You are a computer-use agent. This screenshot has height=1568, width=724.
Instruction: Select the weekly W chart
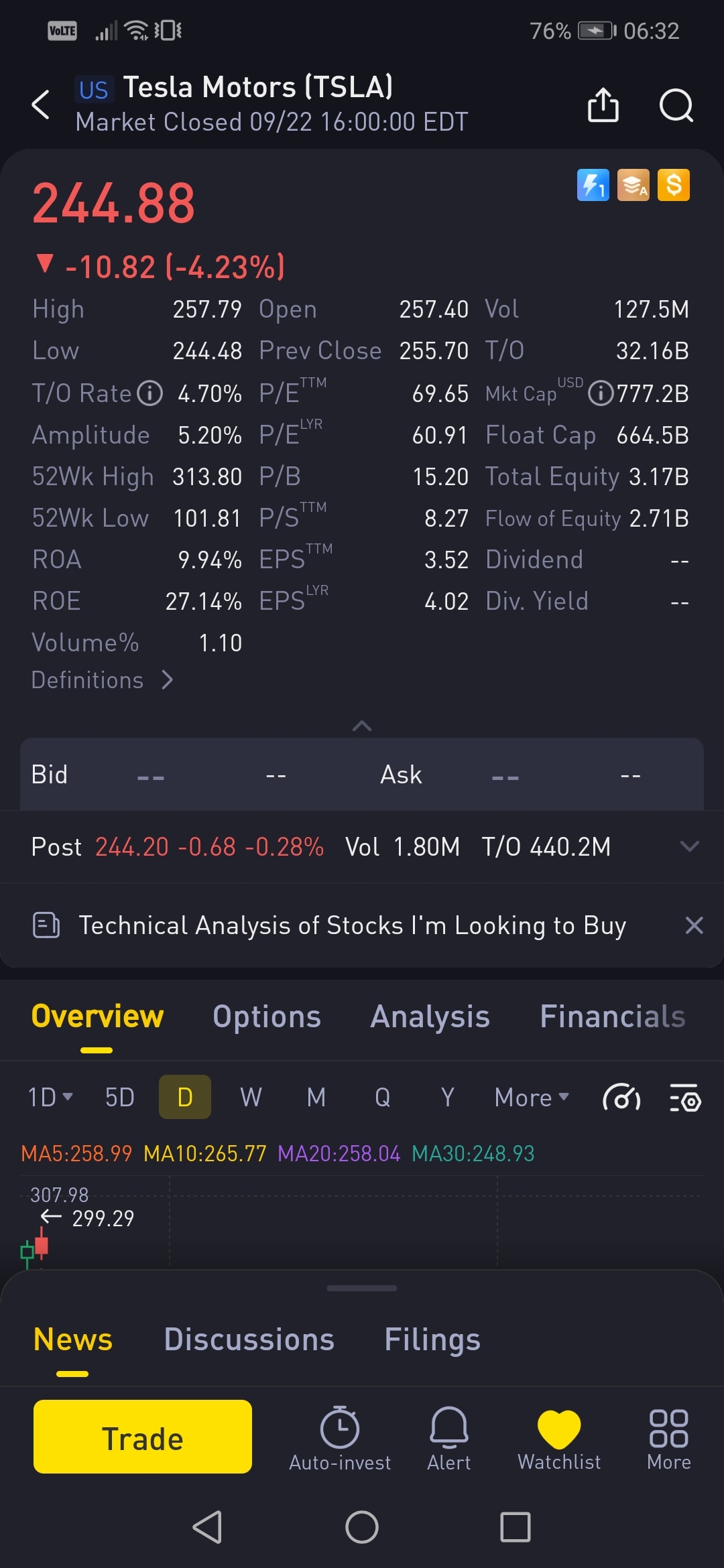(x=251, y=1098)
